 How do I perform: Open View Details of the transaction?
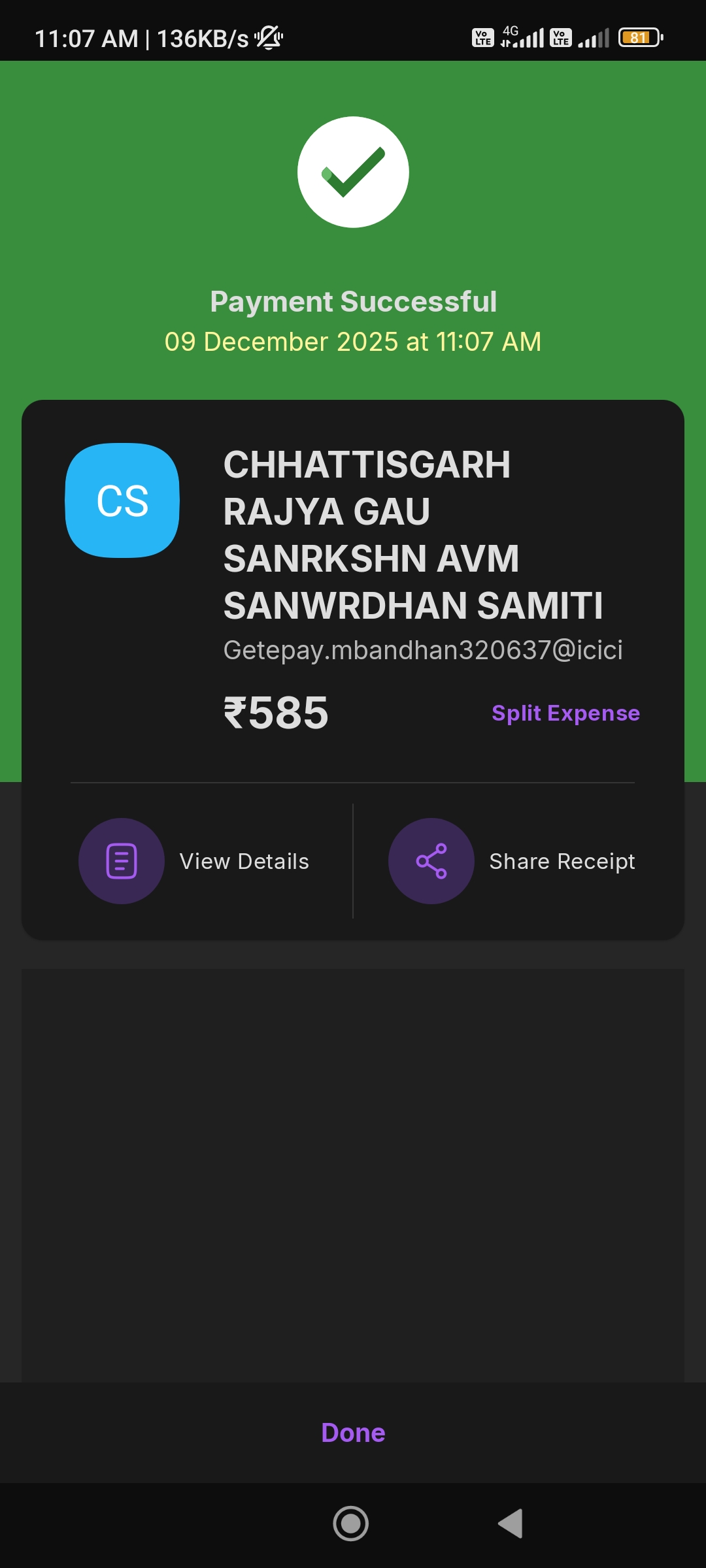(194, 861)
